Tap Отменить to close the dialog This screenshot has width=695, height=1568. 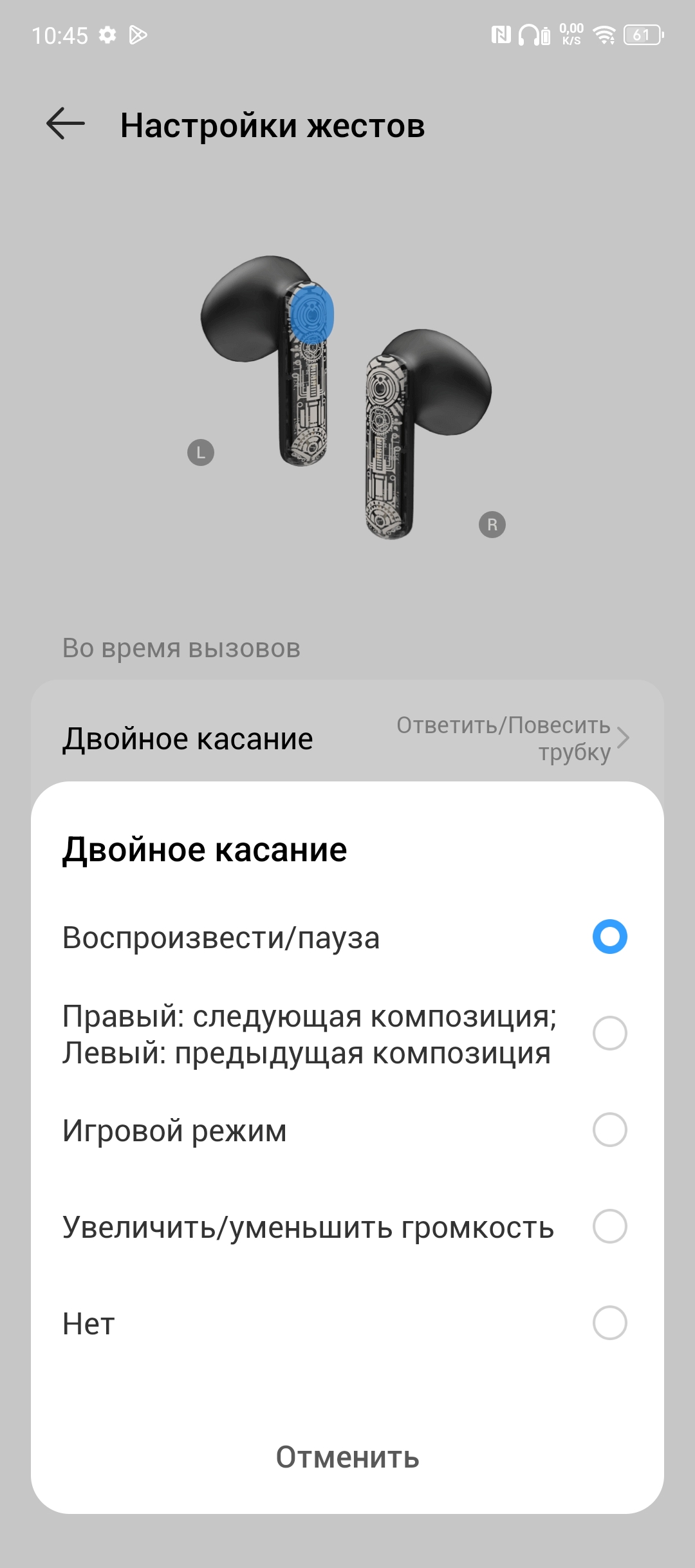tap(347, 1457)
